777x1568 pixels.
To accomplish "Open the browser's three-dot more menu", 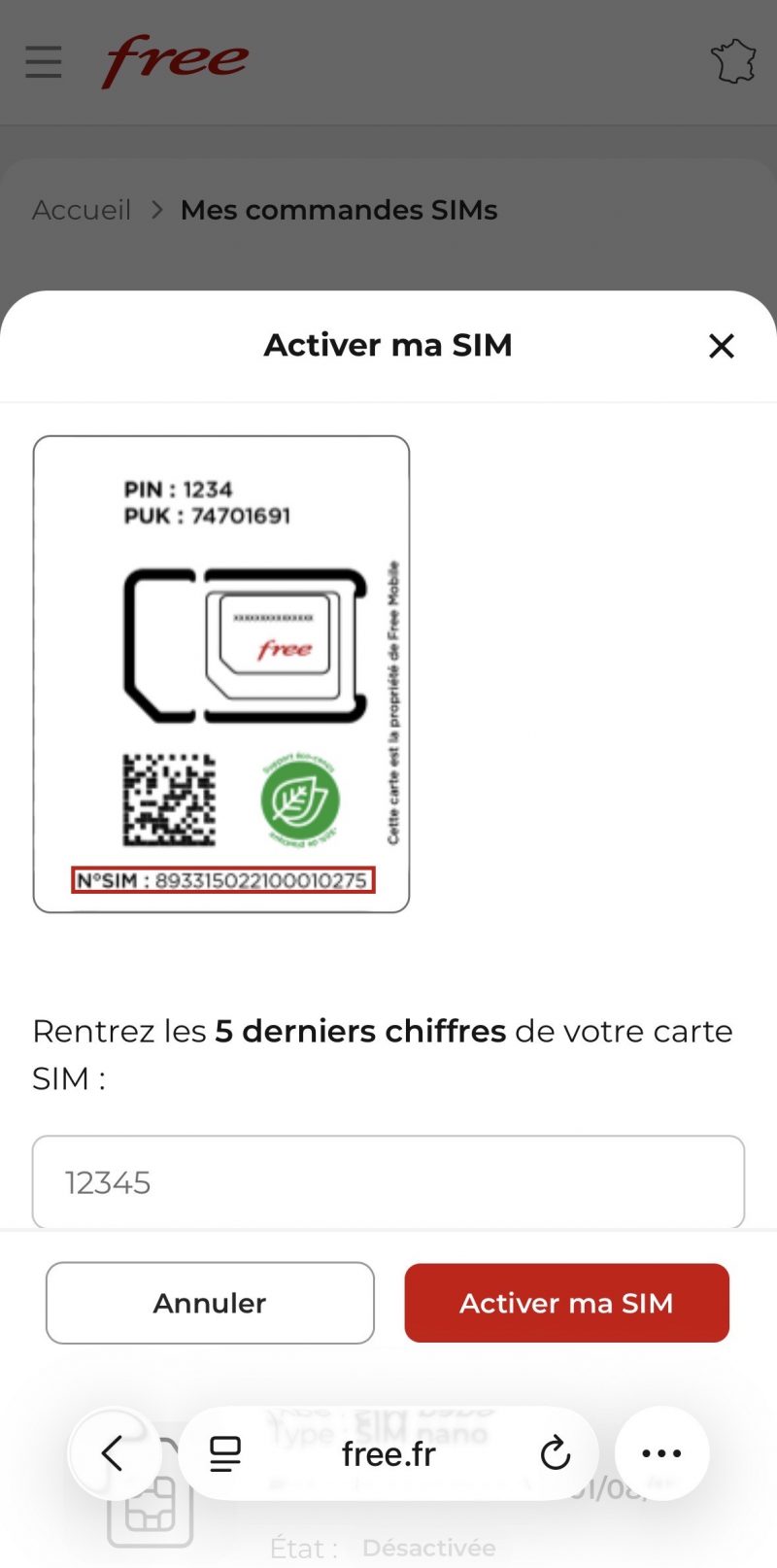I will click(x=661, y=1453).
